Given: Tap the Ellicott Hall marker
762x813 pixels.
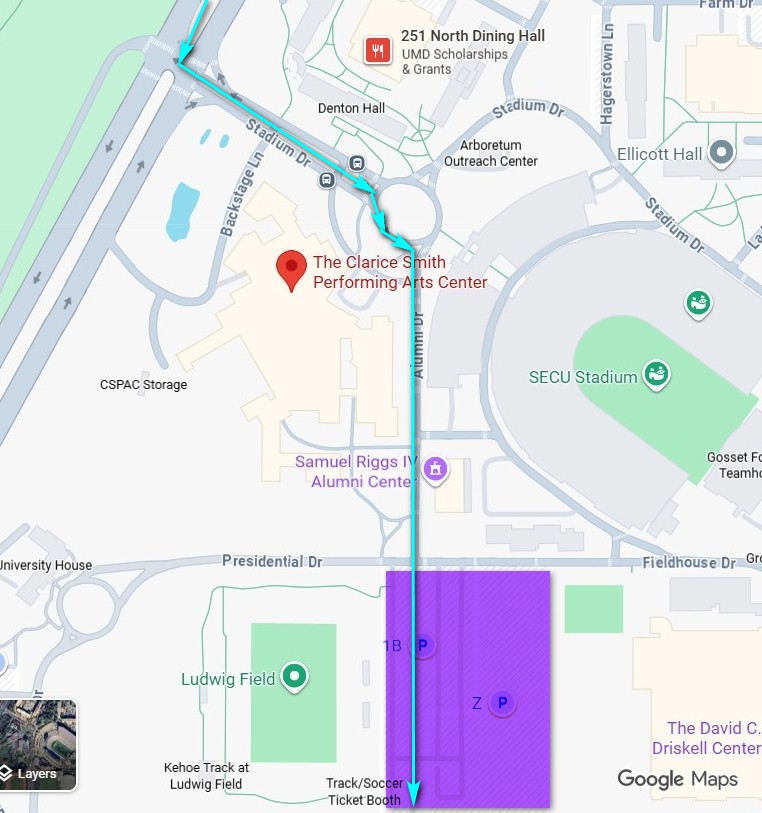Looking at the screenshot, I should (x=721, y=153).
